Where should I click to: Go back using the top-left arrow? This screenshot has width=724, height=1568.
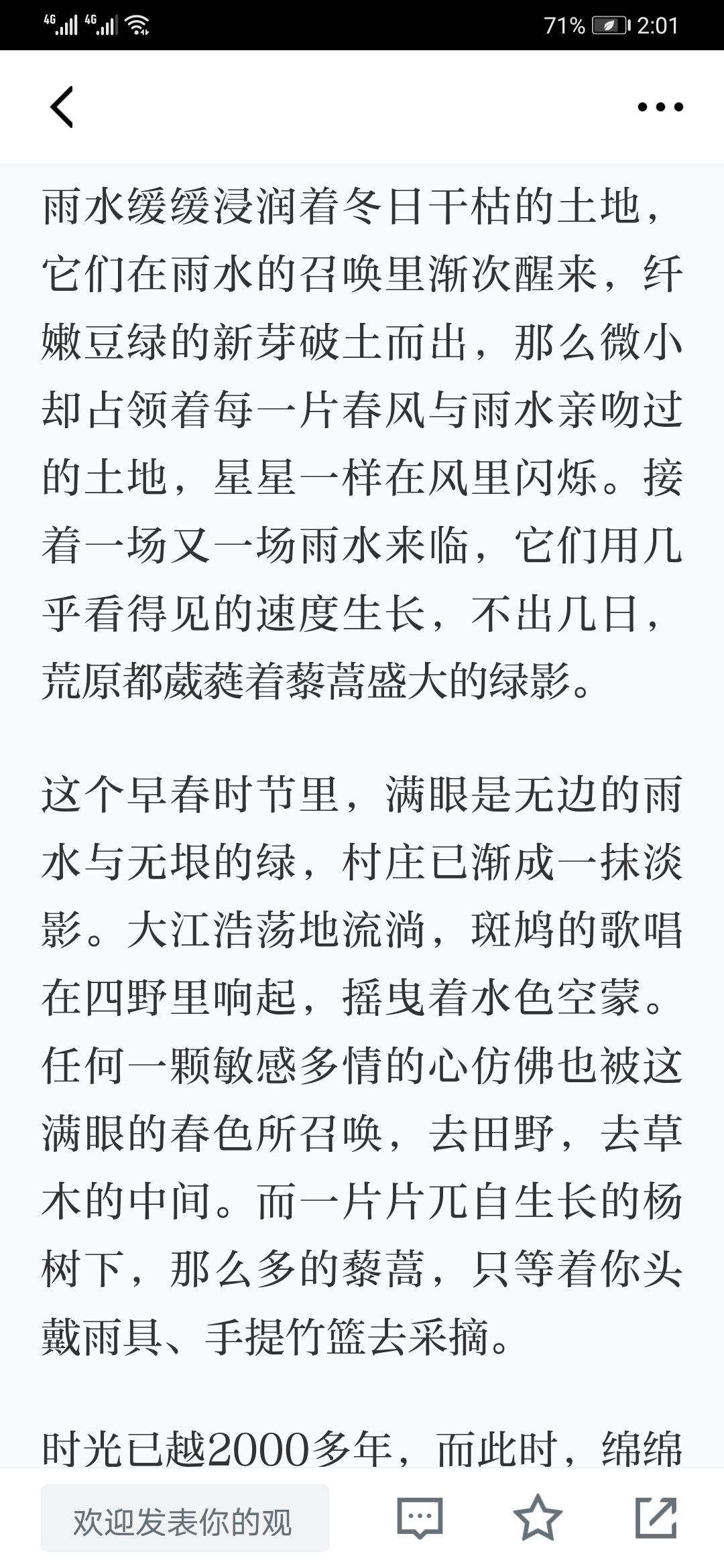coord(62,107)
